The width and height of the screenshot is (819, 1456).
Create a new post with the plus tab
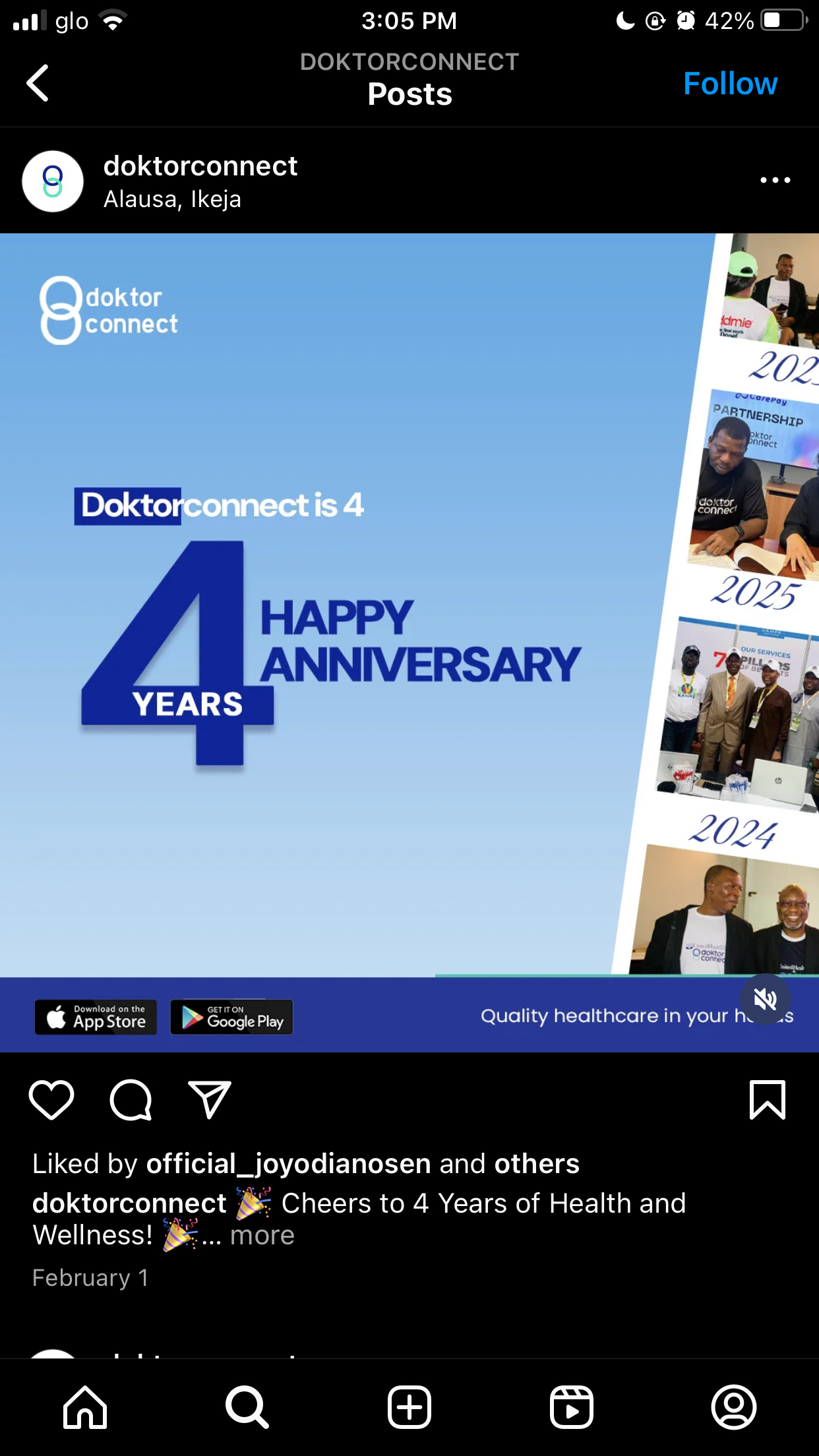point(409,1407)
